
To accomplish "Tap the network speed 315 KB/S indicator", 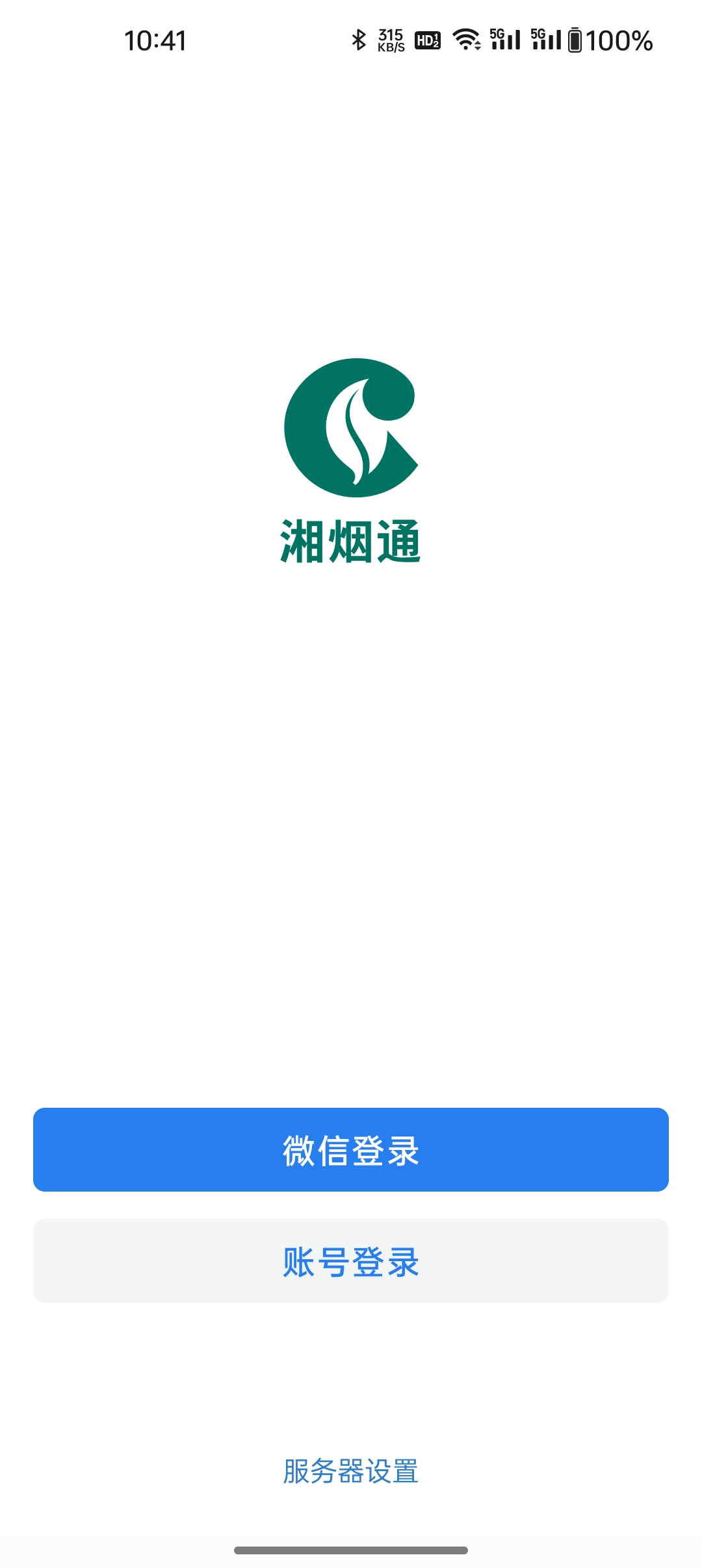I will click(x=390, y=40).
